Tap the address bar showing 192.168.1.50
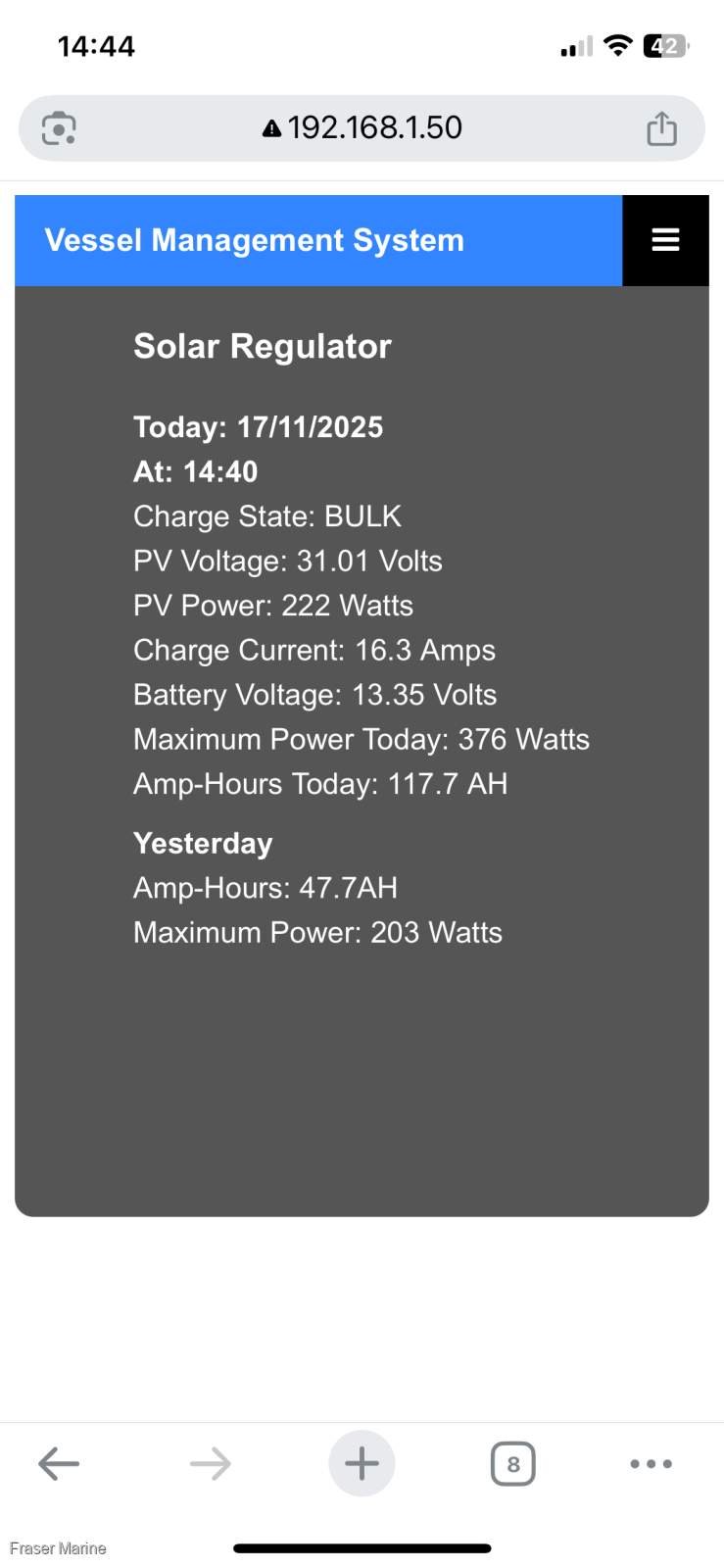The image size is (724, 1568). (362, 127)
